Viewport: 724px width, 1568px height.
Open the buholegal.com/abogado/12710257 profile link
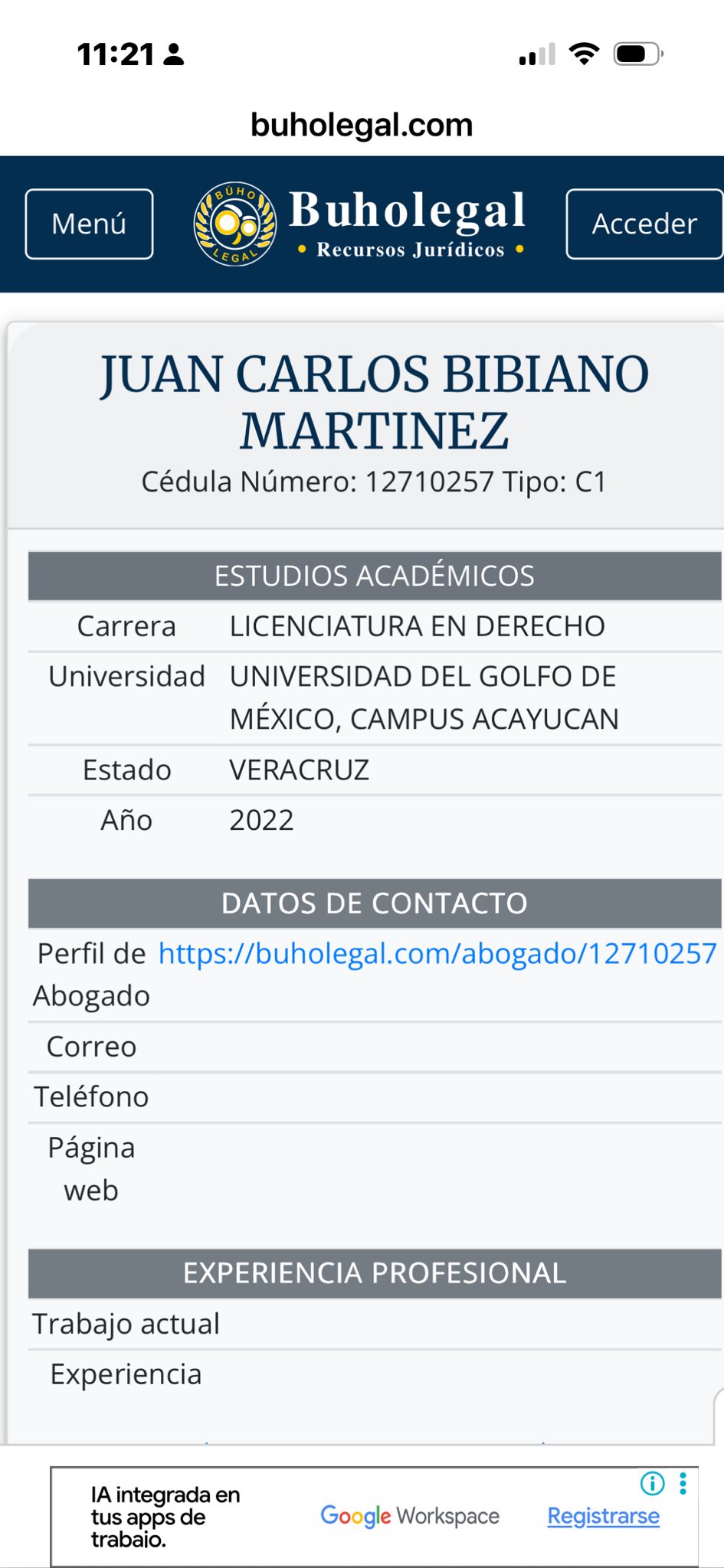437,953
